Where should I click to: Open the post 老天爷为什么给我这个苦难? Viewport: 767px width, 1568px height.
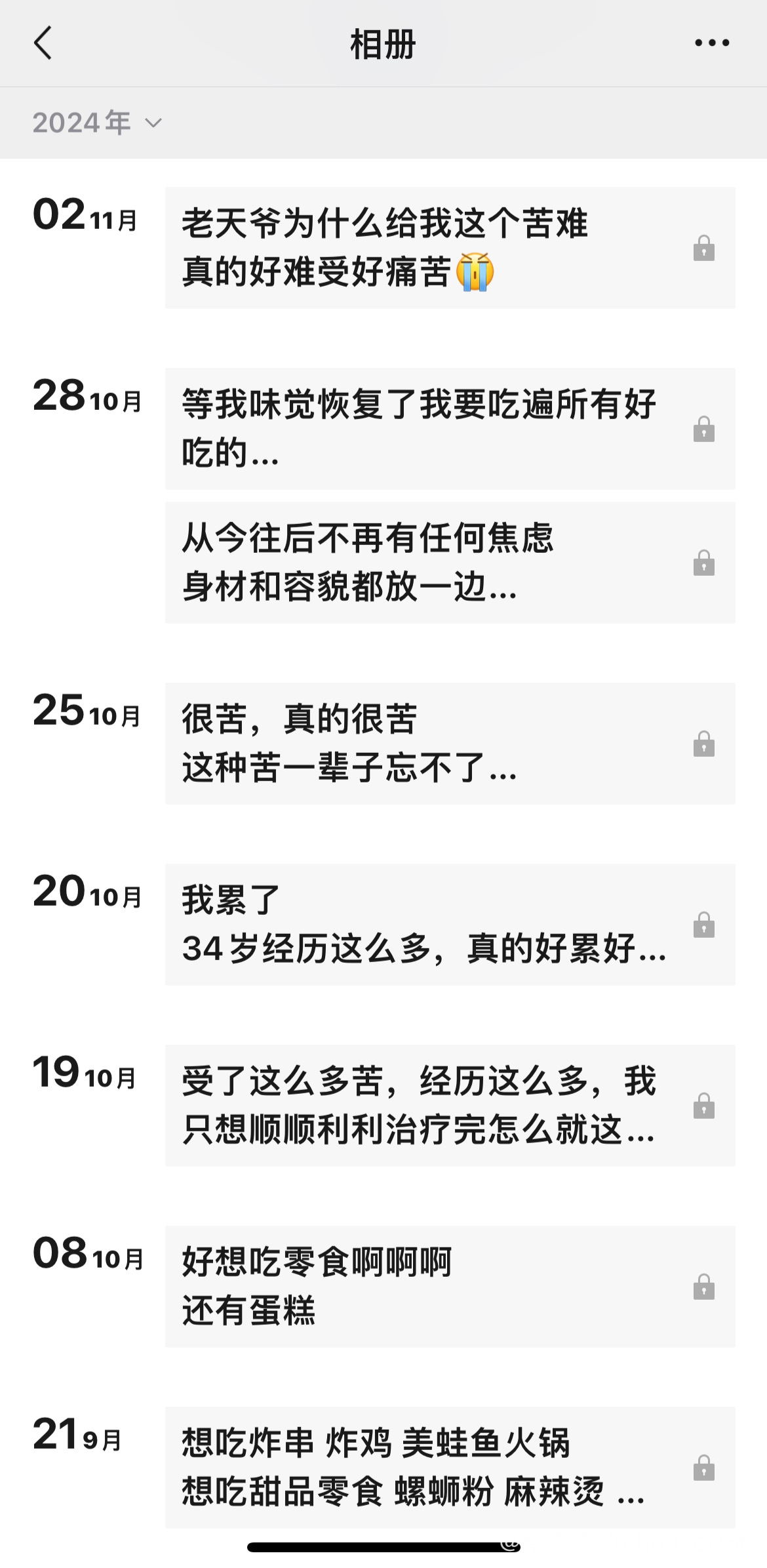click(450, 248)
